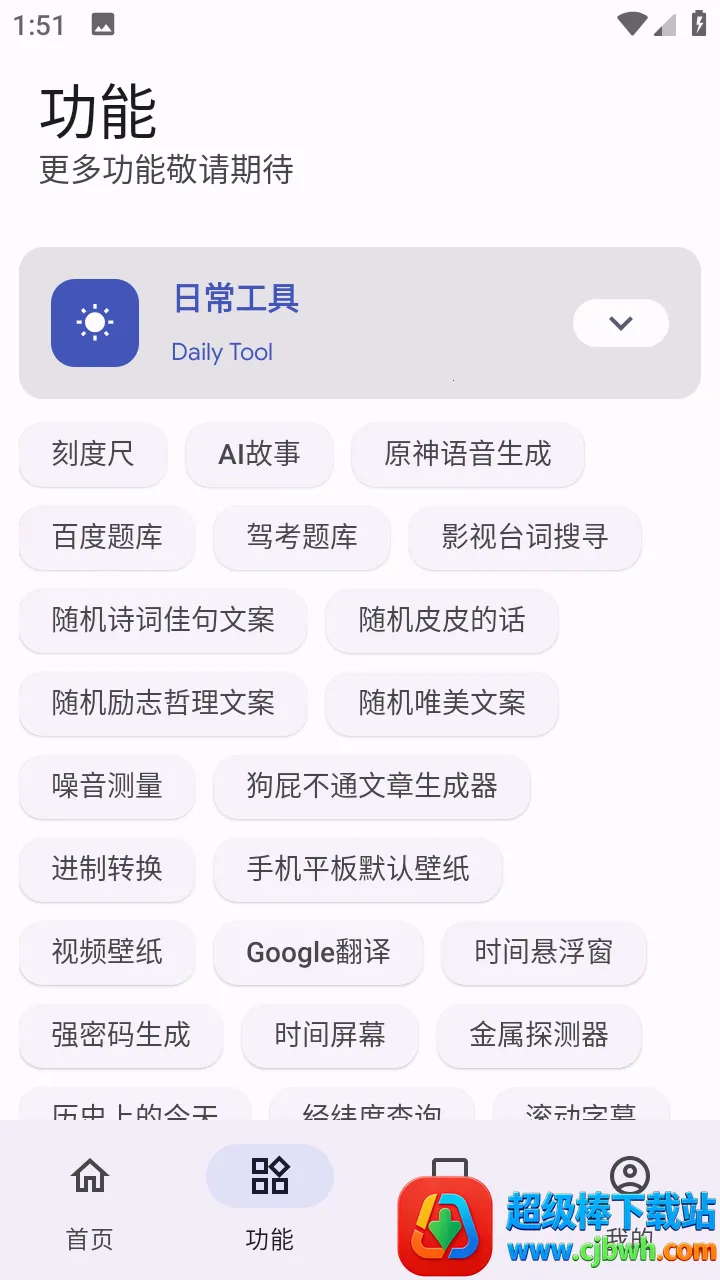
Task: Open 影视台词搜寻
Action: (x=524, y=537)
